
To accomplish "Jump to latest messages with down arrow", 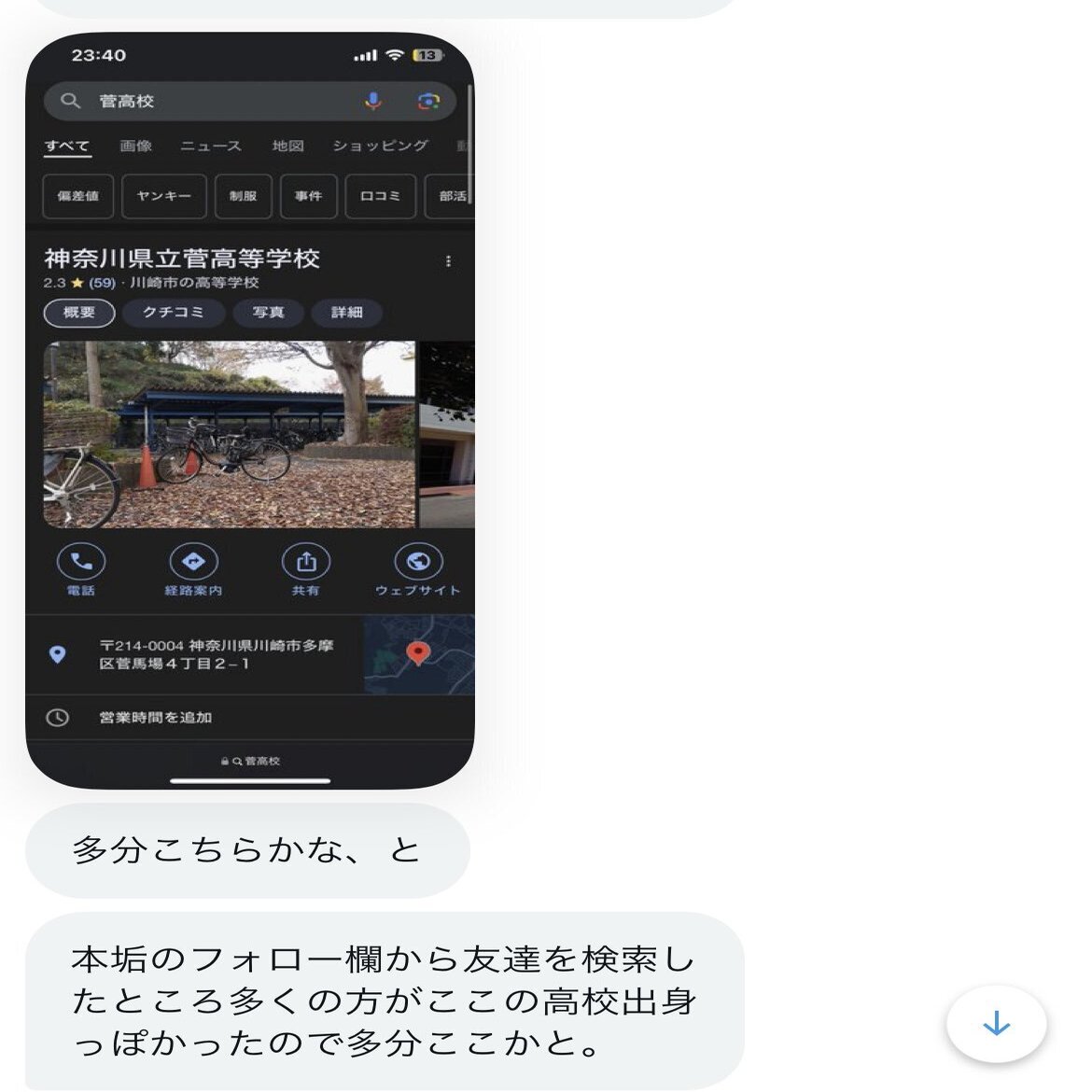I will (x=996, y=1024).
